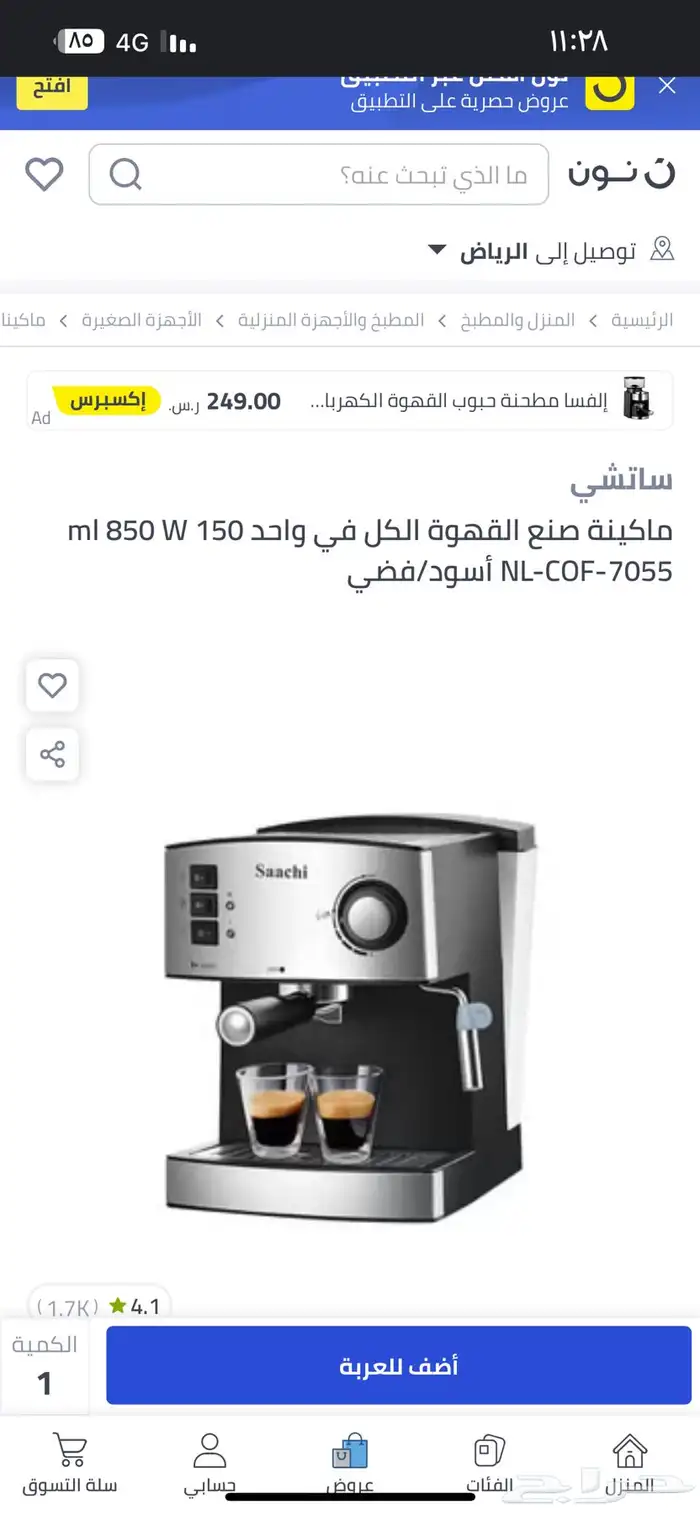Switch to حسابي account tab

[x=209, y=1462]
